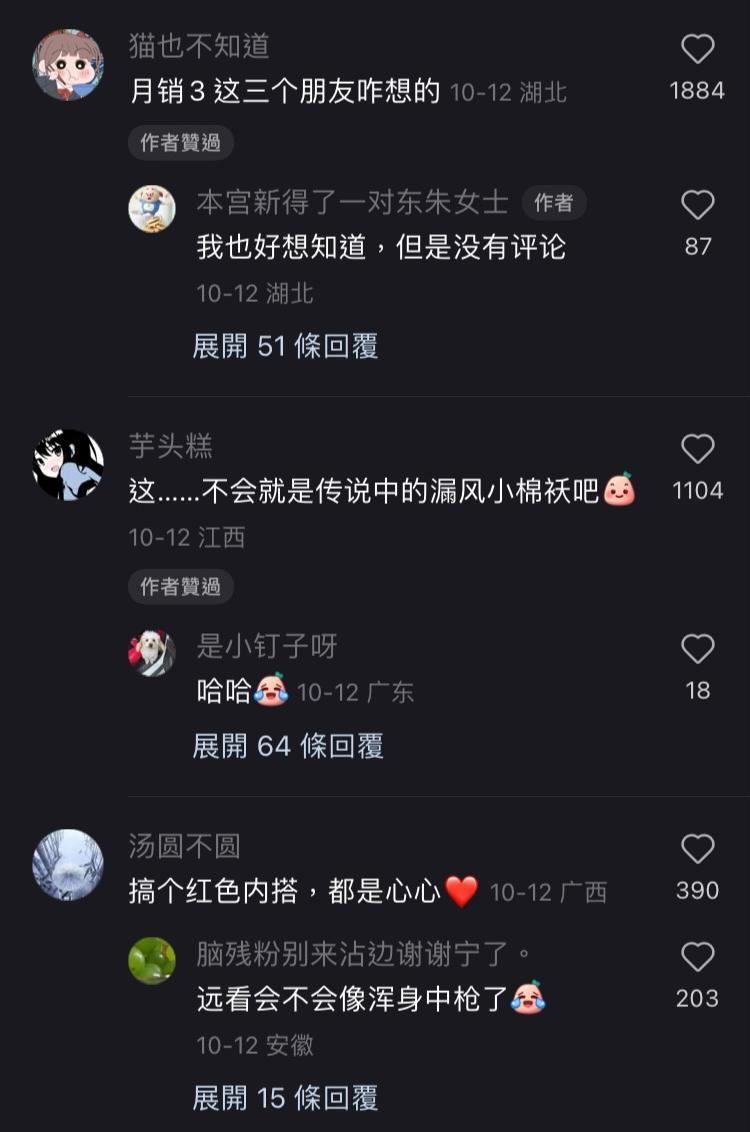This screenshot has height=1132, width=750.
Task: Like 汤圆不圆's comment about 红色内搭
Action: click(697, 849)
